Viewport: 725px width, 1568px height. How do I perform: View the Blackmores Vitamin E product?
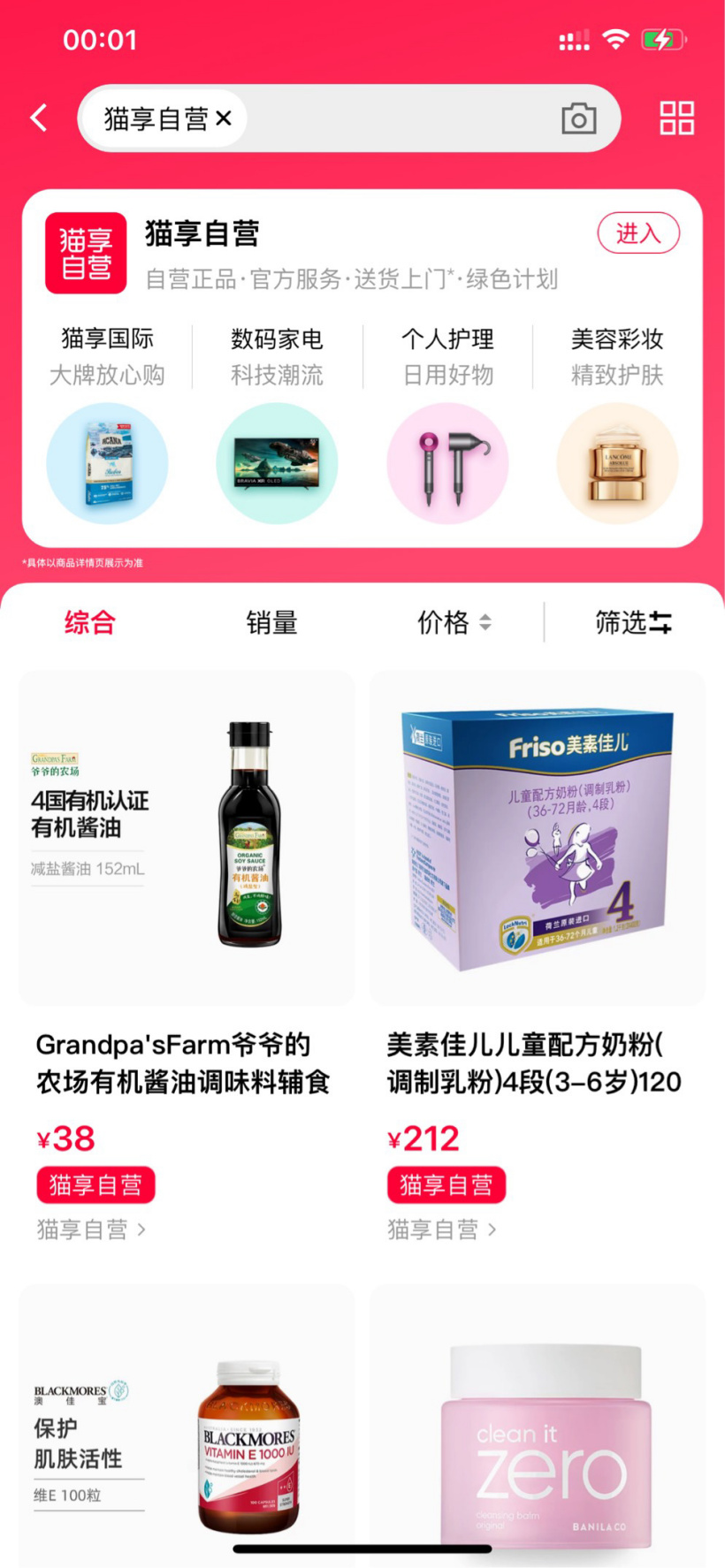187,1432
